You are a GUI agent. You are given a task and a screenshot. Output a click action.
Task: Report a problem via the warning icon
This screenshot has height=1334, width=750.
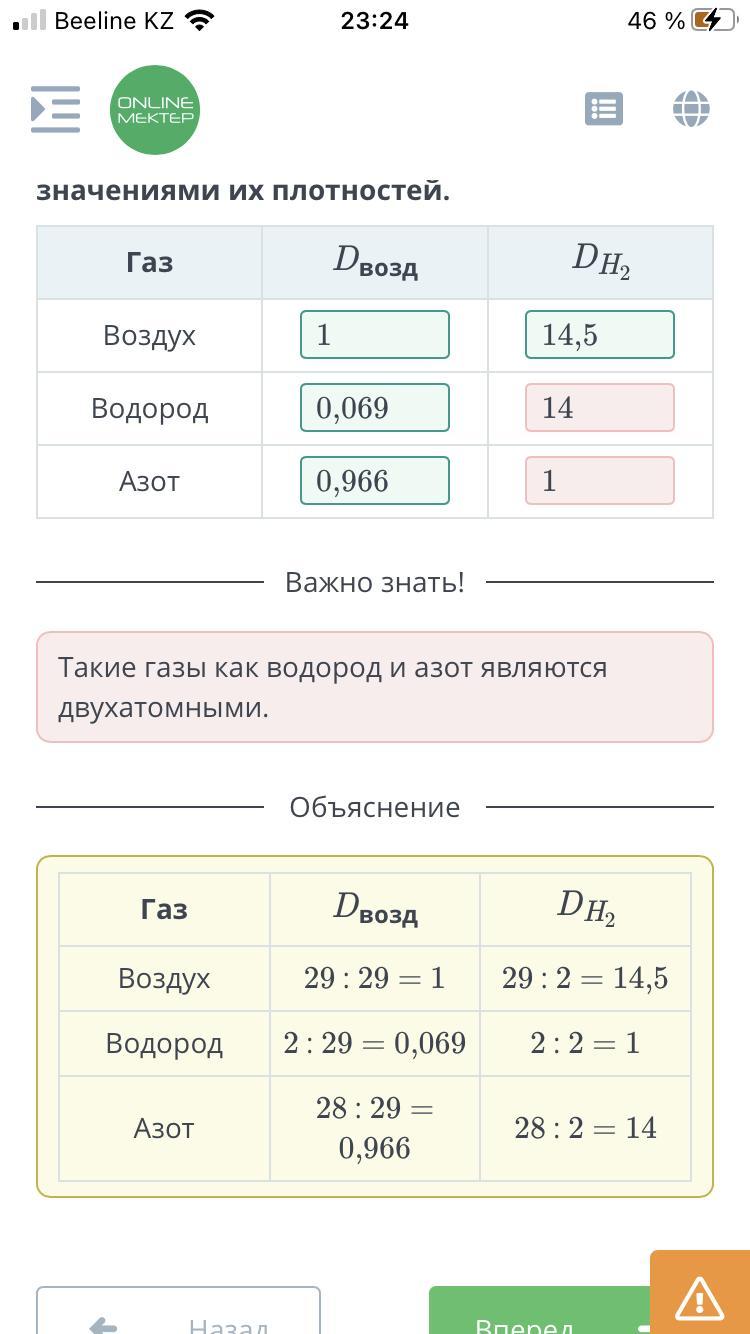pos(700,1292)
